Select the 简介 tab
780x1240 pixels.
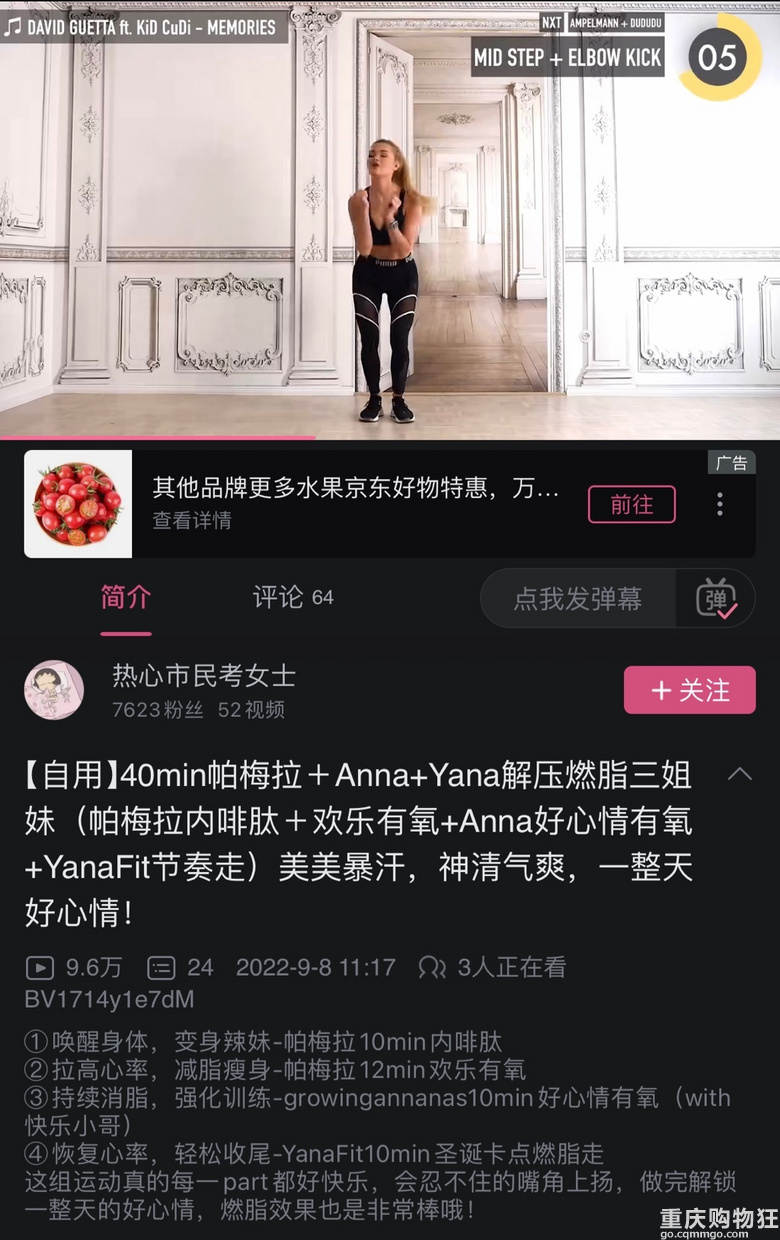pyautogui.click(x=126, y=598)
